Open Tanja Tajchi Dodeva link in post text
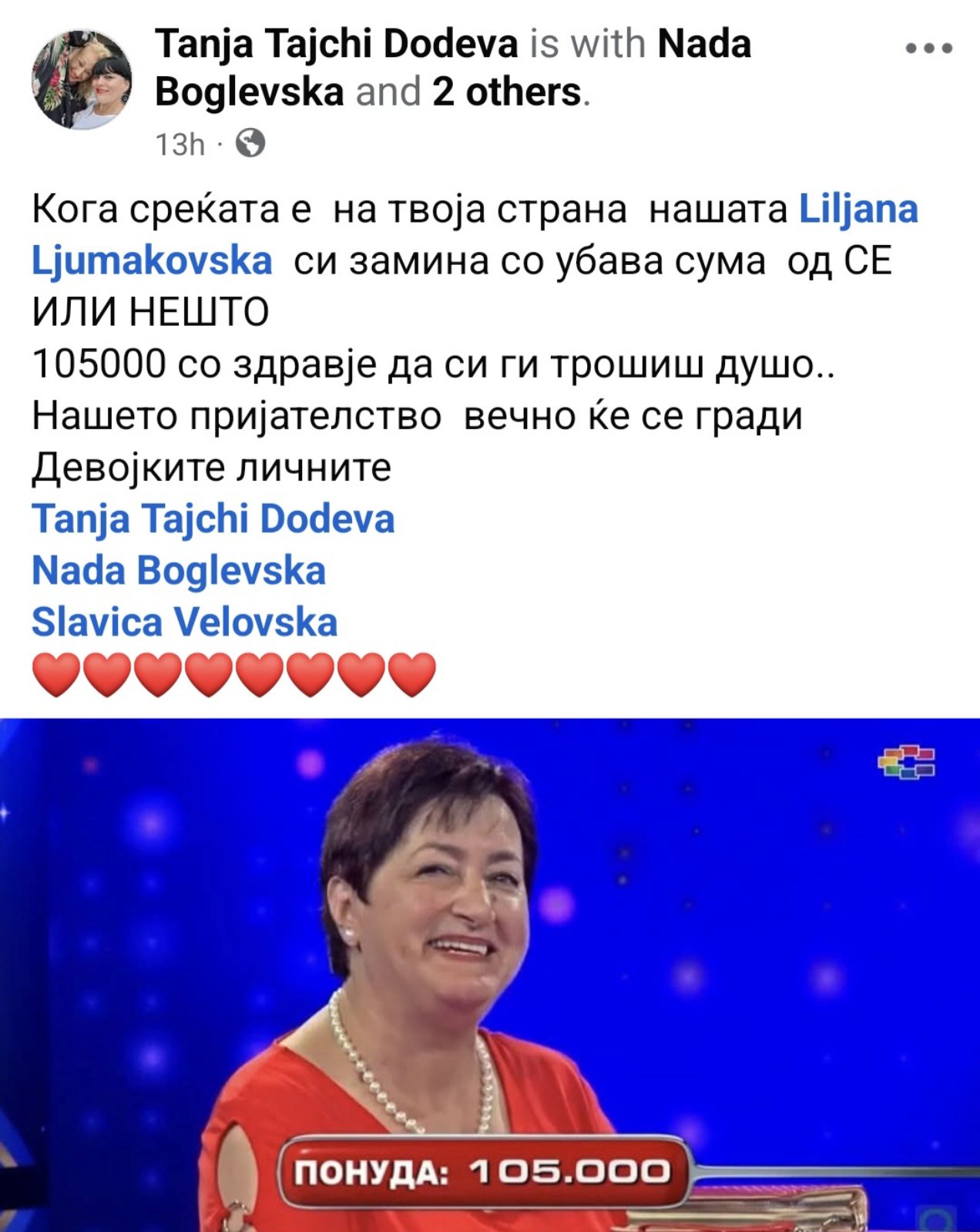This screenshot has height=1232, width=980. (x=213, y=519)
